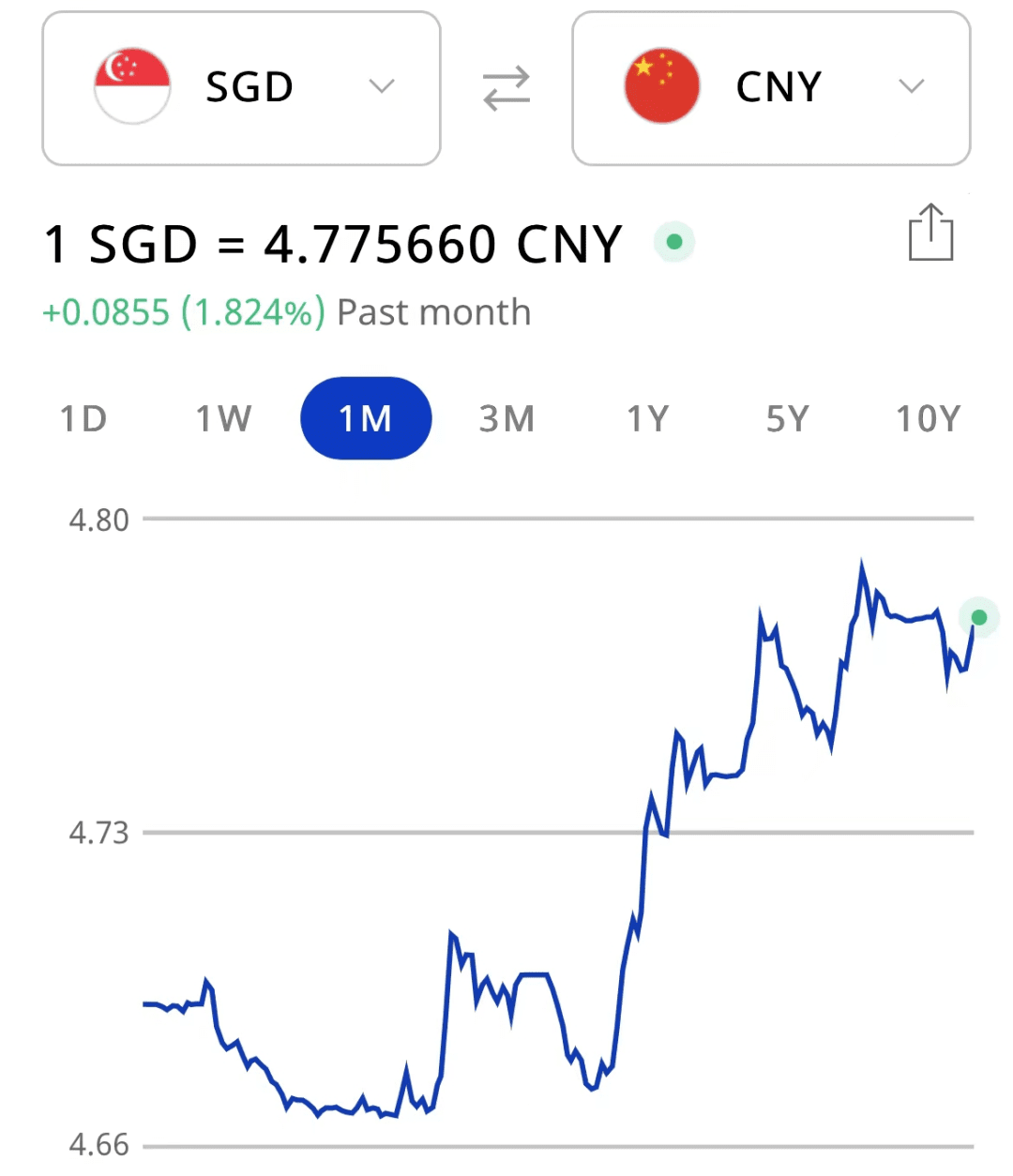This screenshot has width=1013, height=1176.
Task: View the 1Y chart range
Action: [647, 418]
